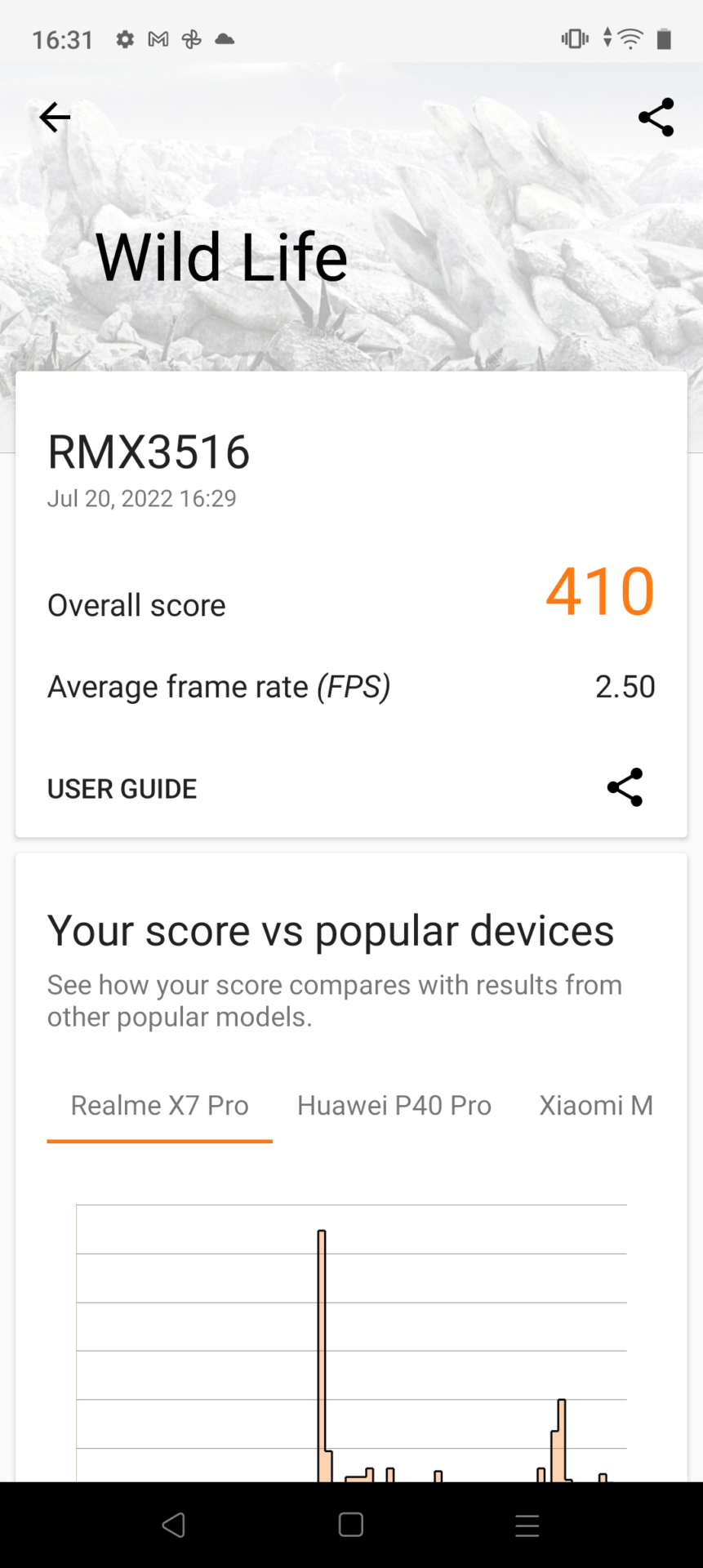Screen dimensions: 703x1568
Task: Open the USER GUIDE
Action: coord(122,789)
